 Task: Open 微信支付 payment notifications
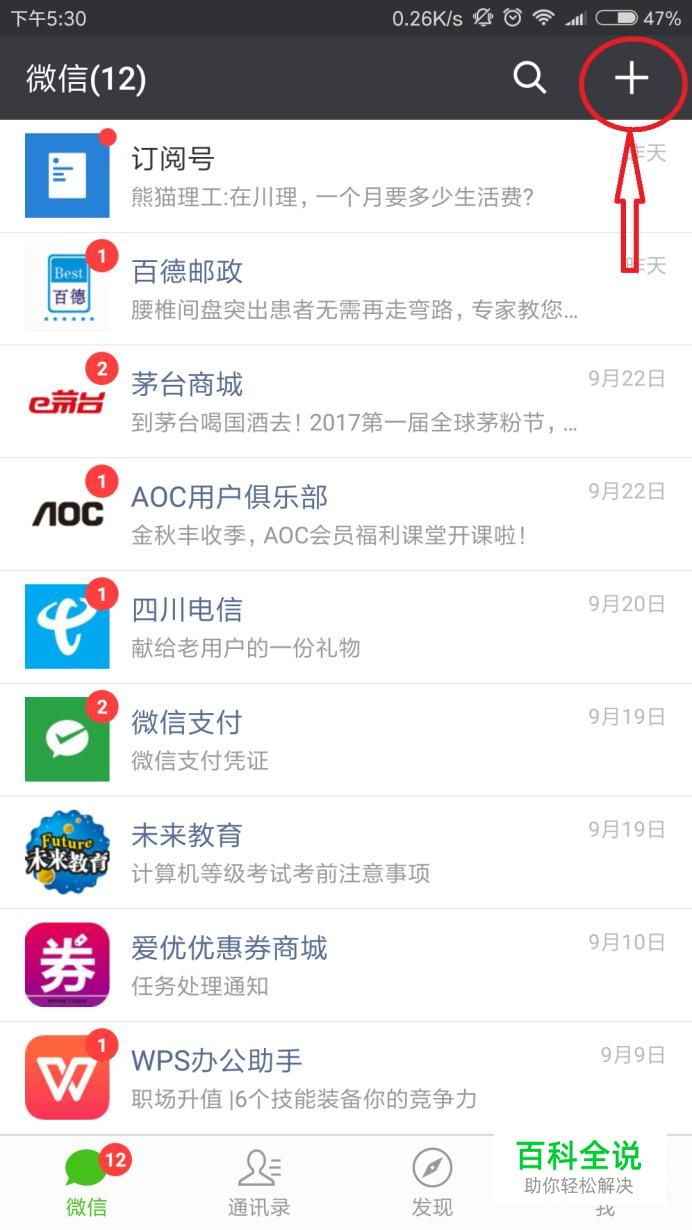346,740
